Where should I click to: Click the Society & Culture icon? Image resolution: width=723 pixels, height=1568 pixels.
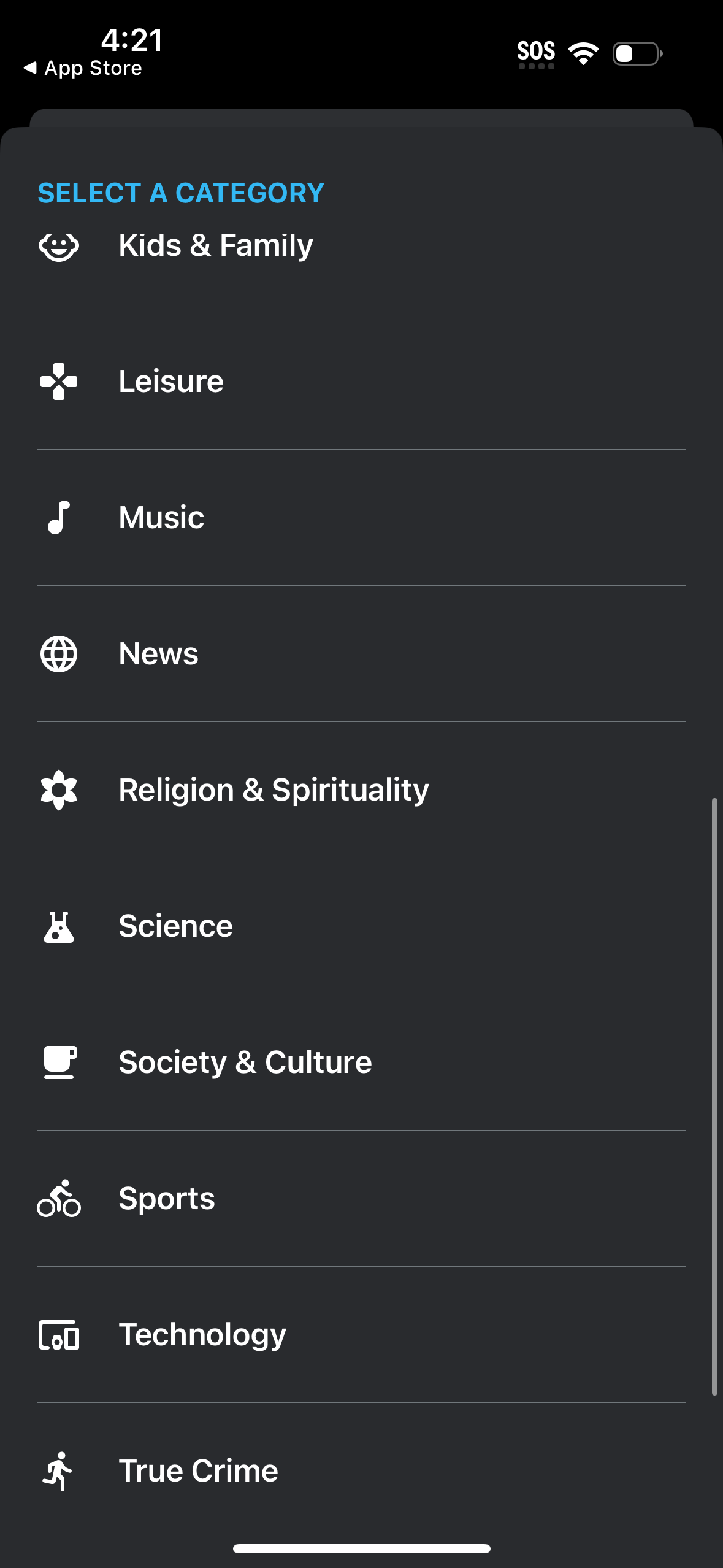[x=59, y=1063]
